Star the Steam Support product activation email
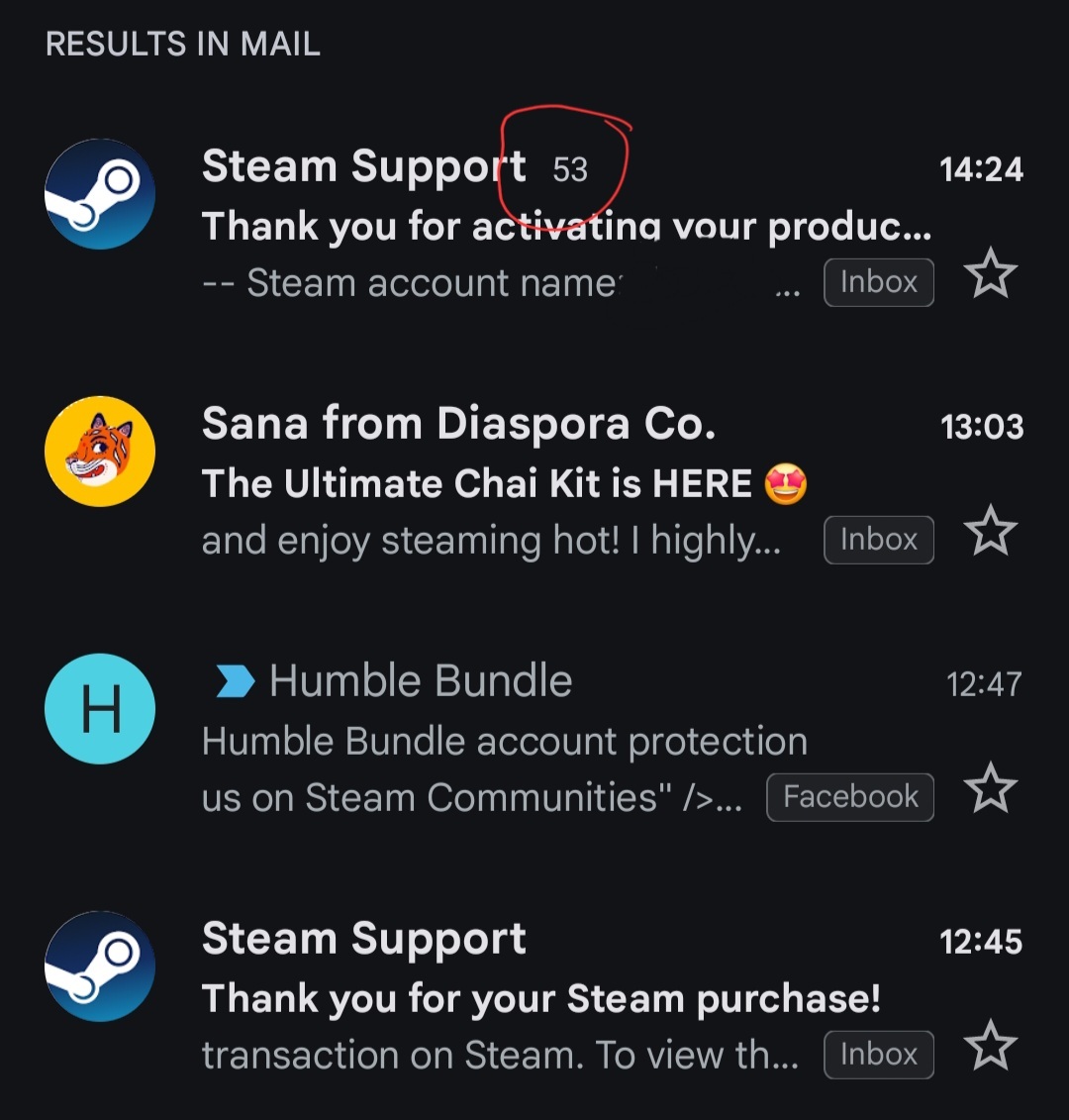This screenshot has height=1120, width=1069. 991,274
